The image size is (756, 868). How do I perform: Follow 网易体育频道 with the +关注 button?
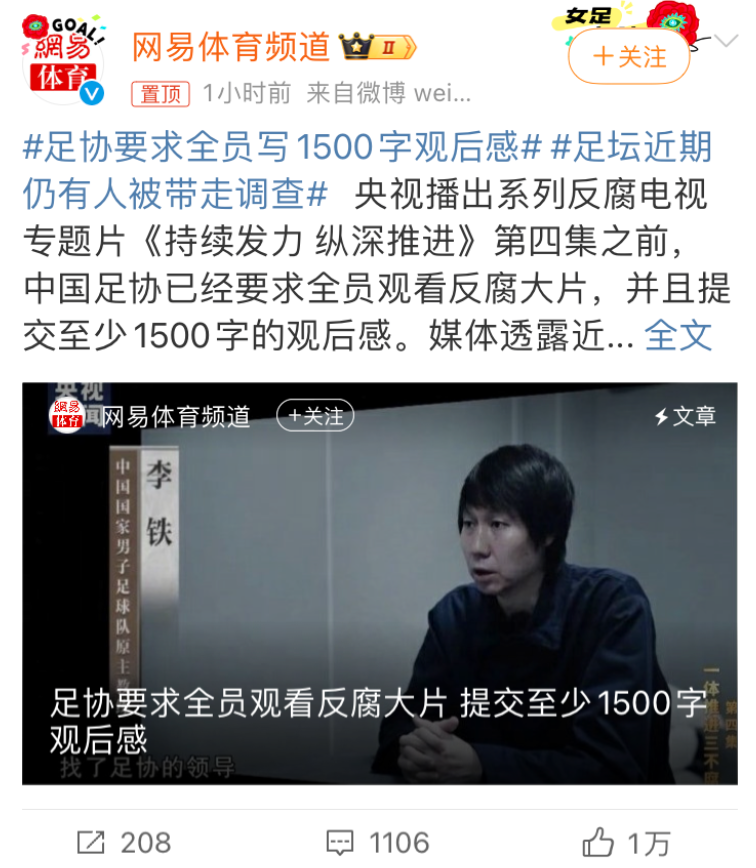click(629, 56)
